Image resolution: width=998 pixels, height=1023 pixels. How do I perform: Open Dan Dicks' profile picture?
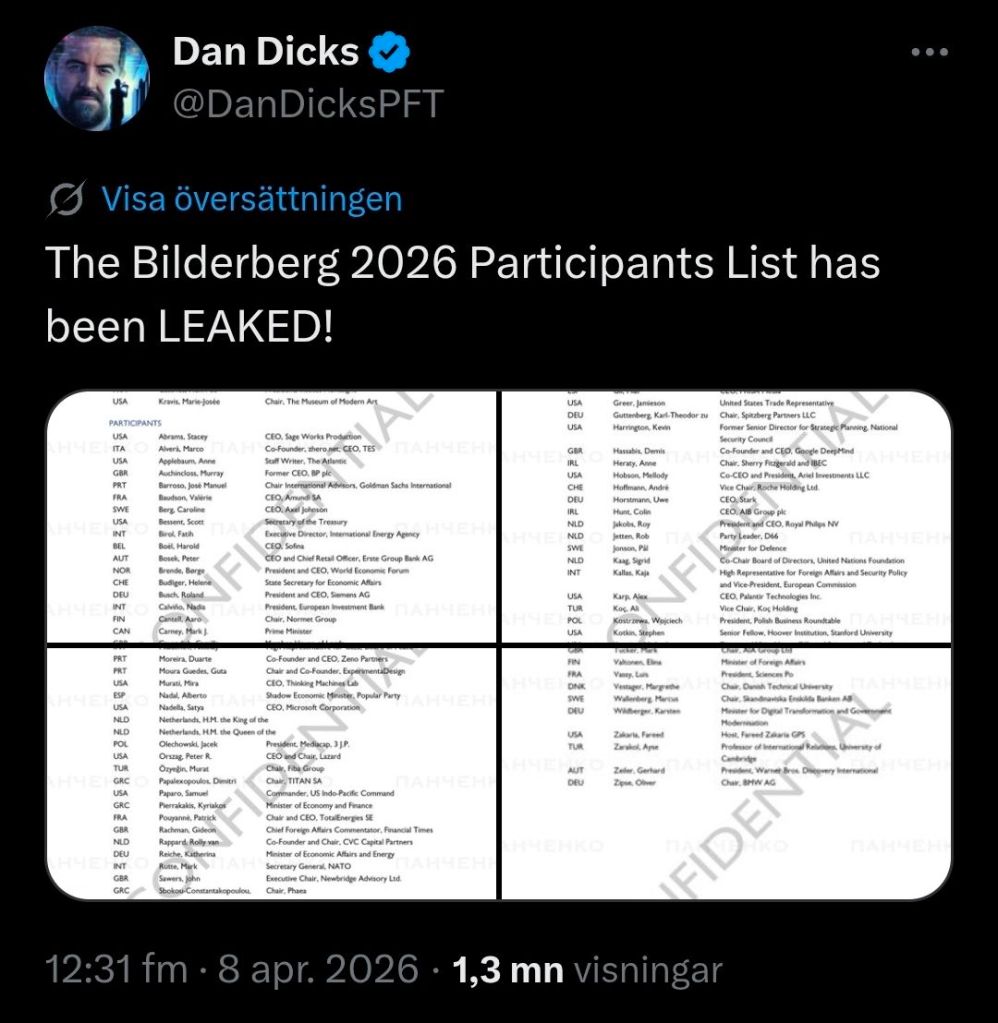click(96, 79)
